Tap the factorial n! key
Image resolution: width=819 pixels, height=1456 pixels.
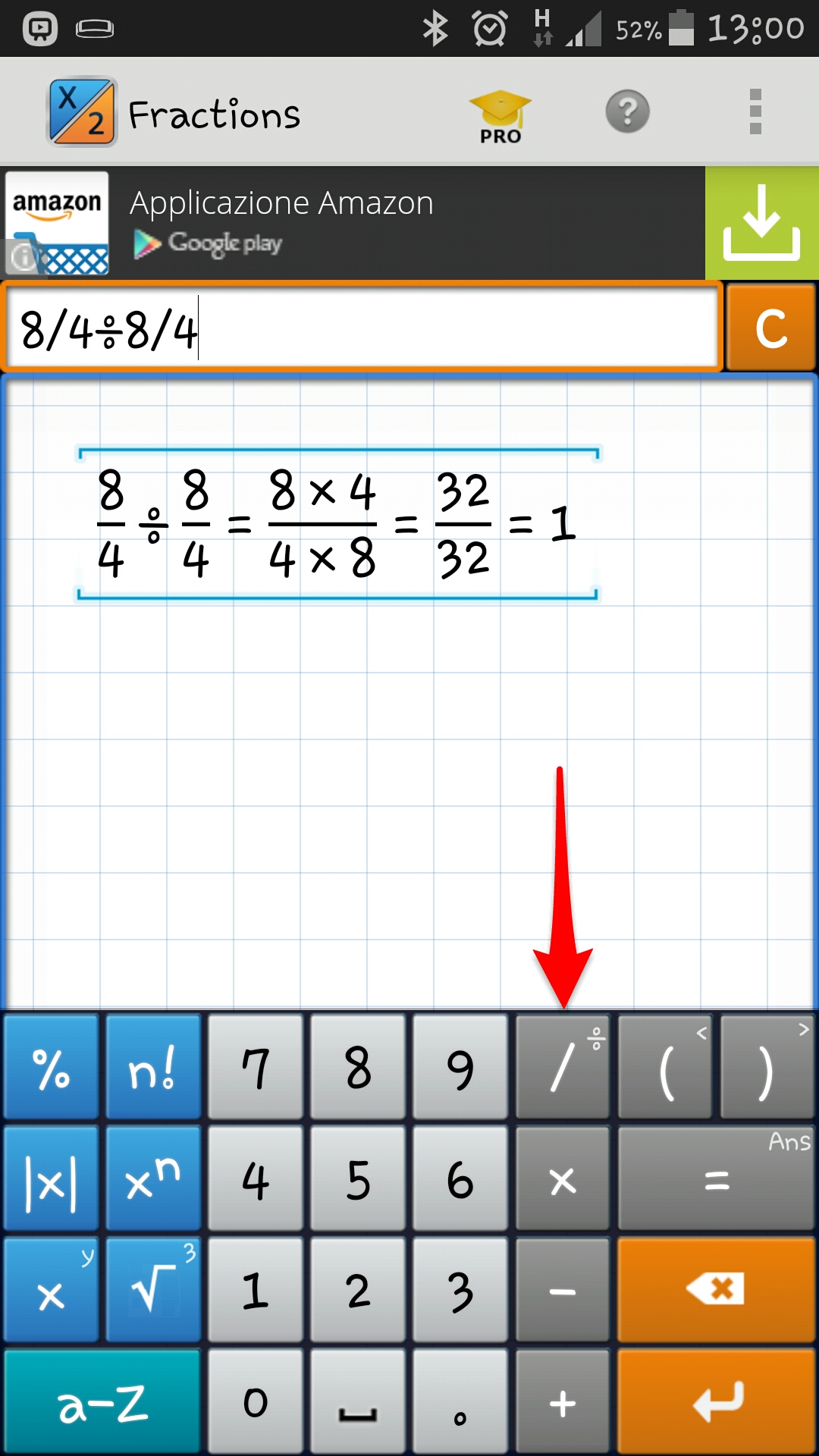pyautogui.click(x=153, y=1067)
